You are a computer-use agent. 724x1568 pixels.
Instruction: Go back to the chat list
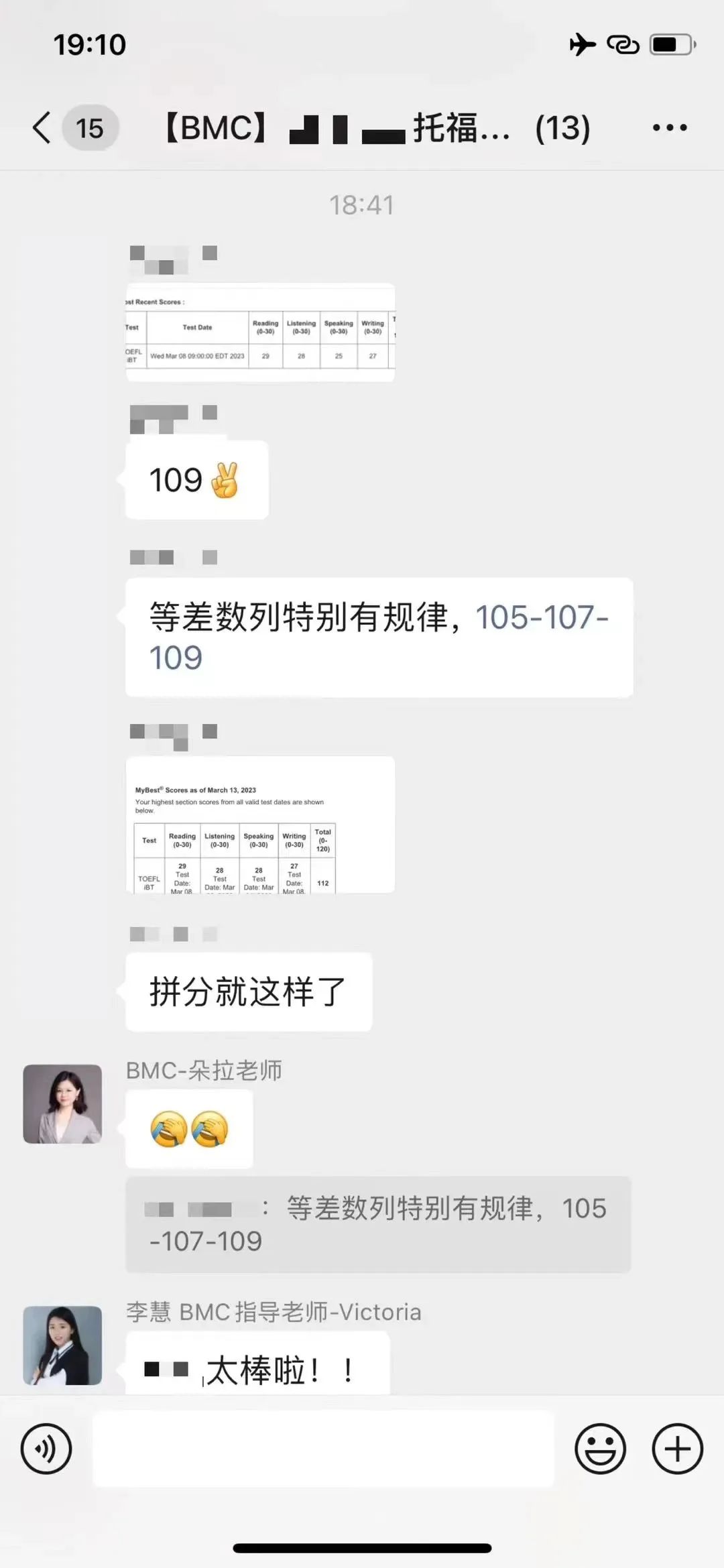tap(42, 127)
